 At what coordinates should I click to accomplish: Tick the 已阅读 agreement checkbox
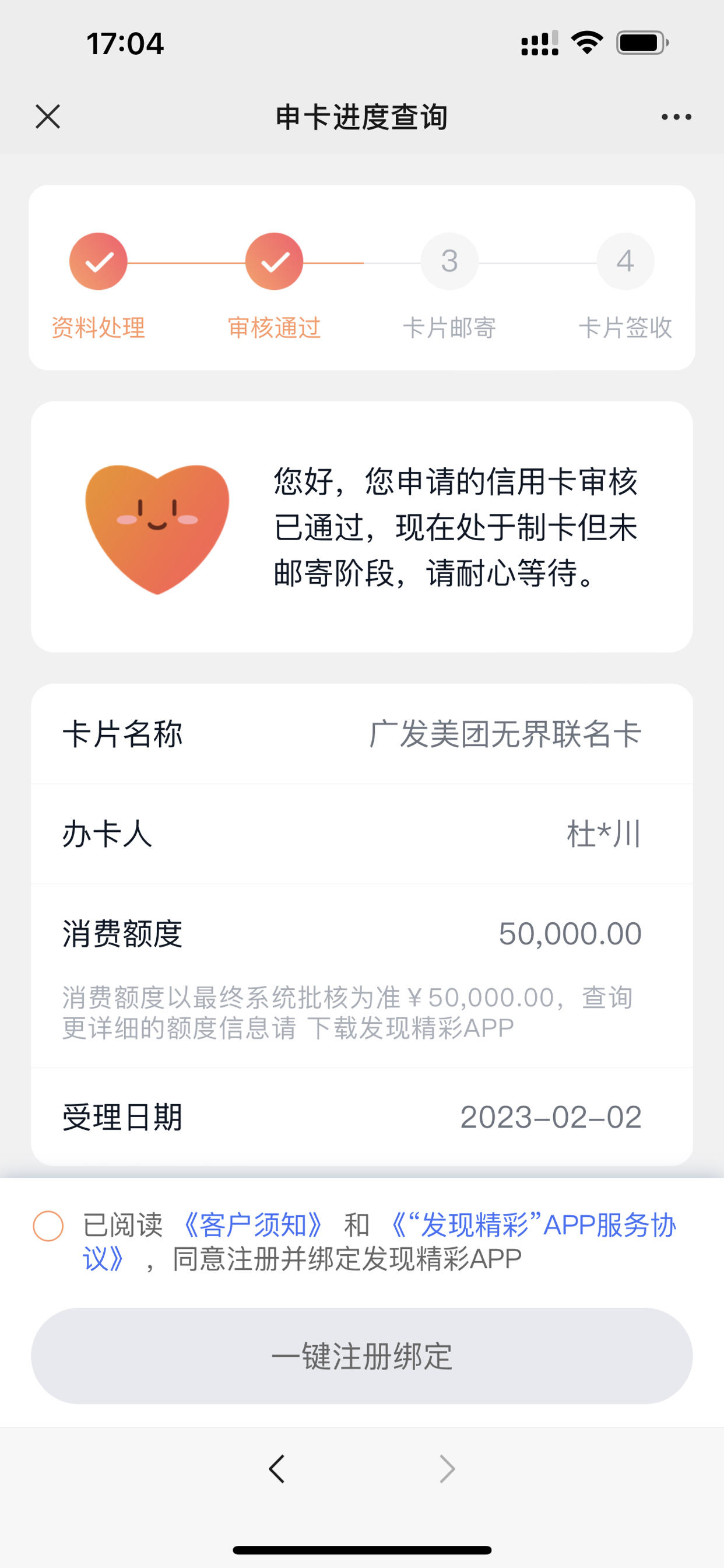pos(48,1226)
